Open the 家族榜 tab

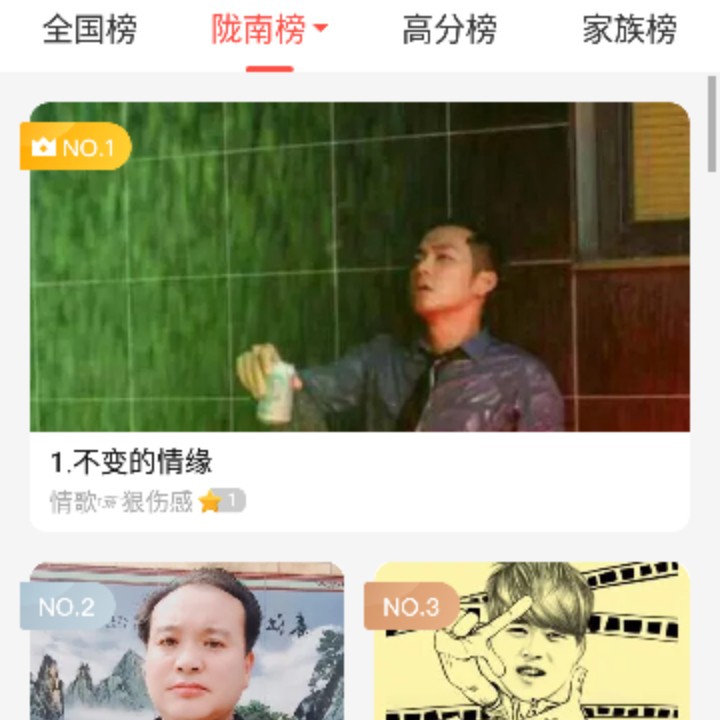(x=629, y=30)
